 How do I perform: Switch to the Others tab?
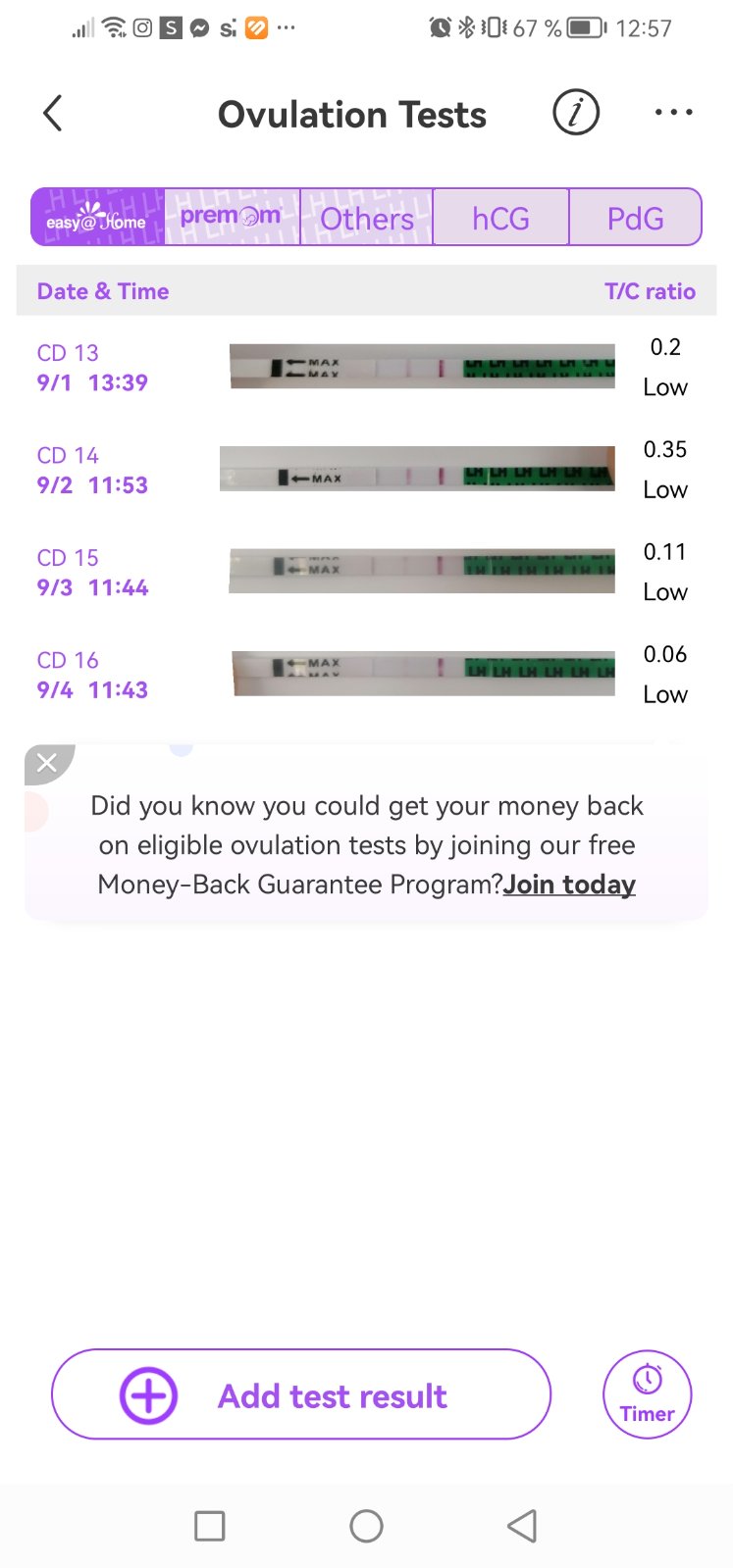tap(367, 218)
